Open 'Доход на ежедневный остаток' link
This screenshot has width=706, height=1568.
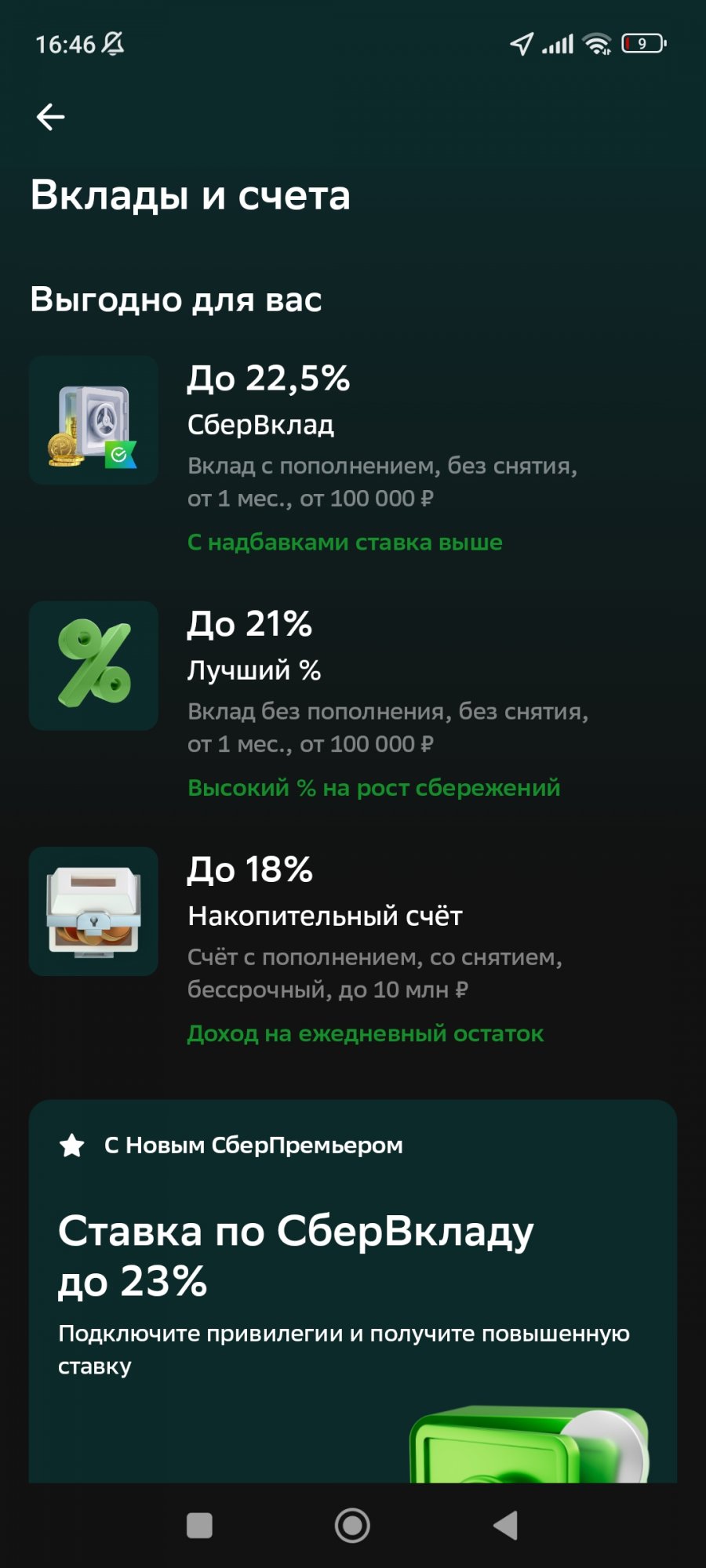(364, 1034)
